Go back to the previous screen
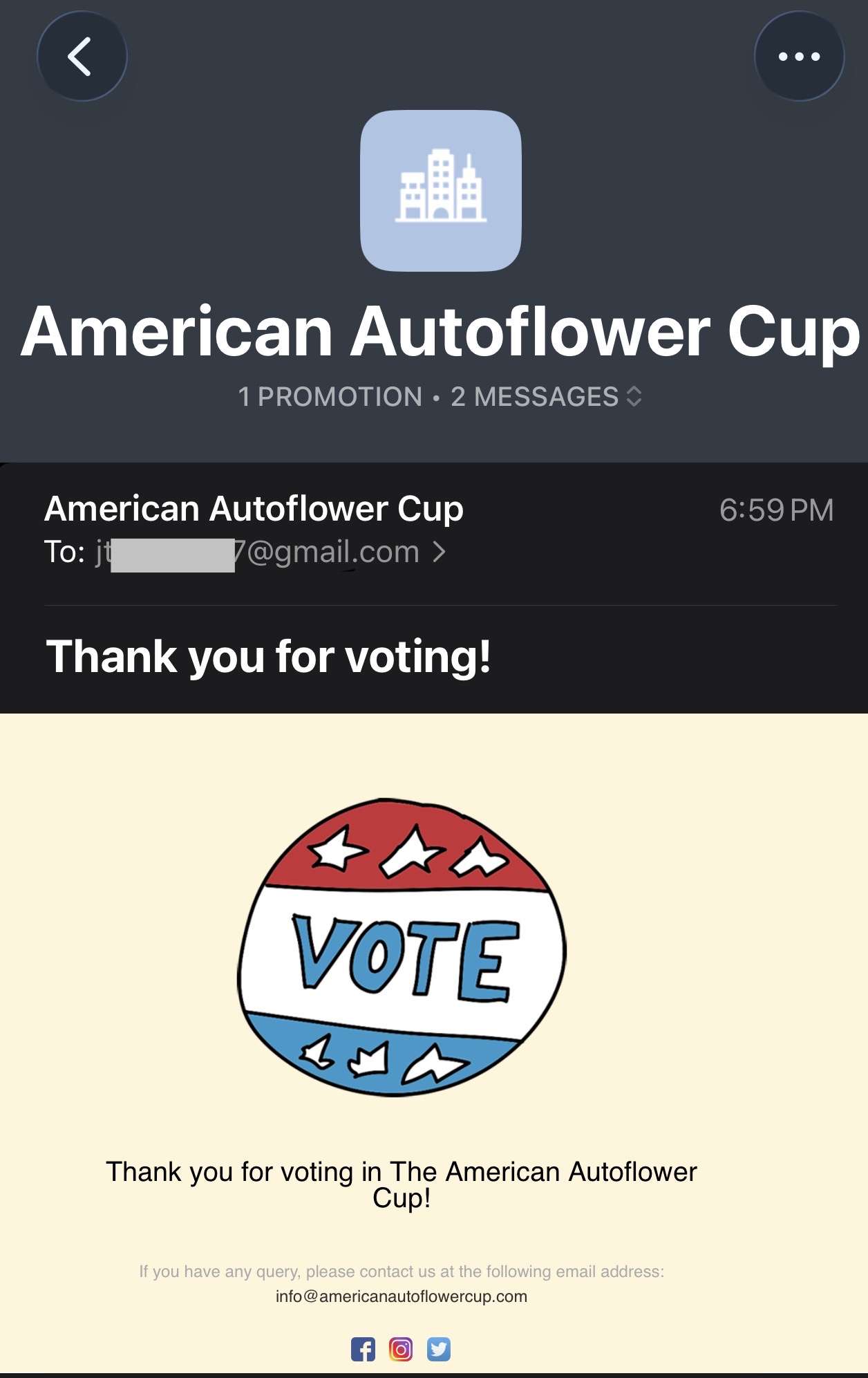868x1378 pixels. pyautogui.click(x=82, y=56)
